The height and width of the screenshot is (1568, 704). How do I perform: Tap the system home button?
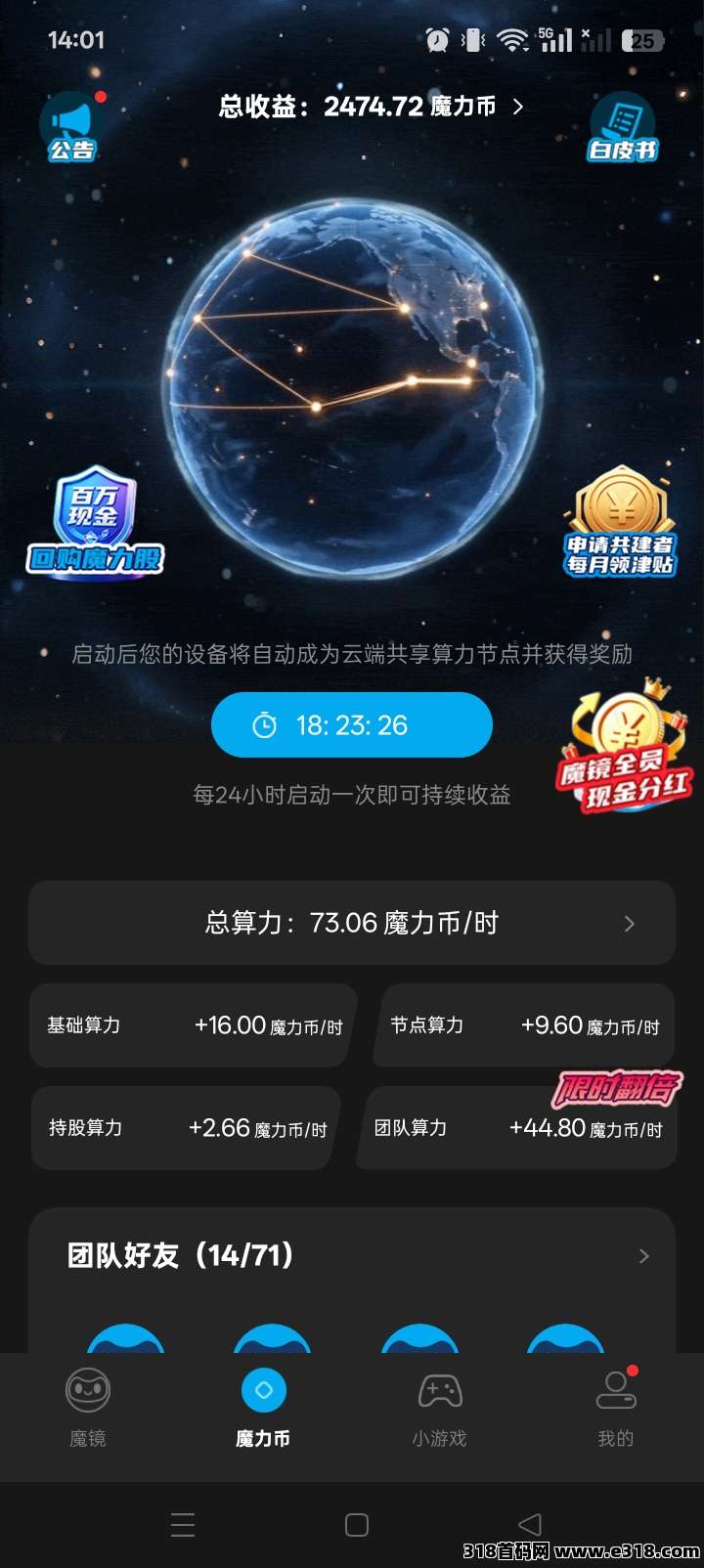click(357, 1525)
